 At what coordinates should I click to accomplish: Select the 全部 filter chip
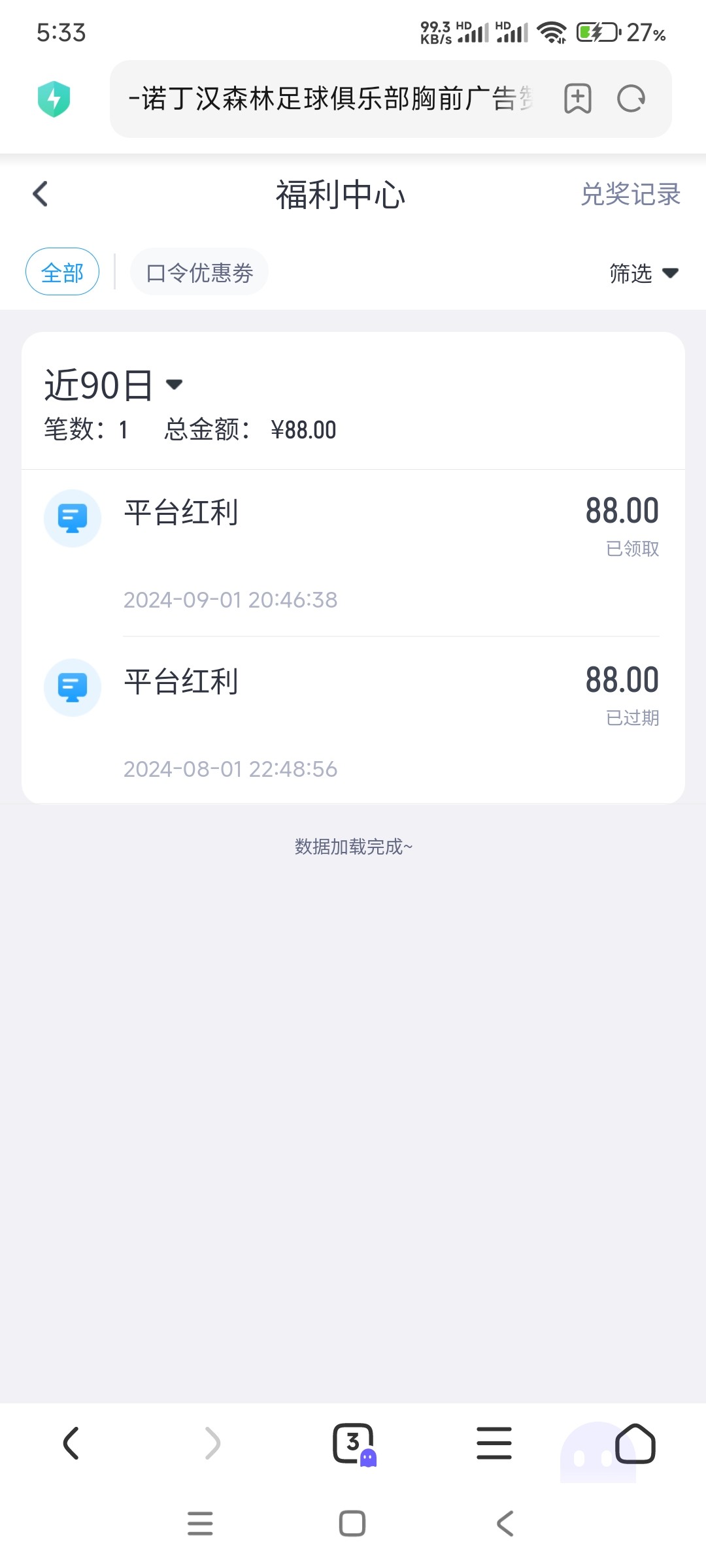[x=62, y=272]
